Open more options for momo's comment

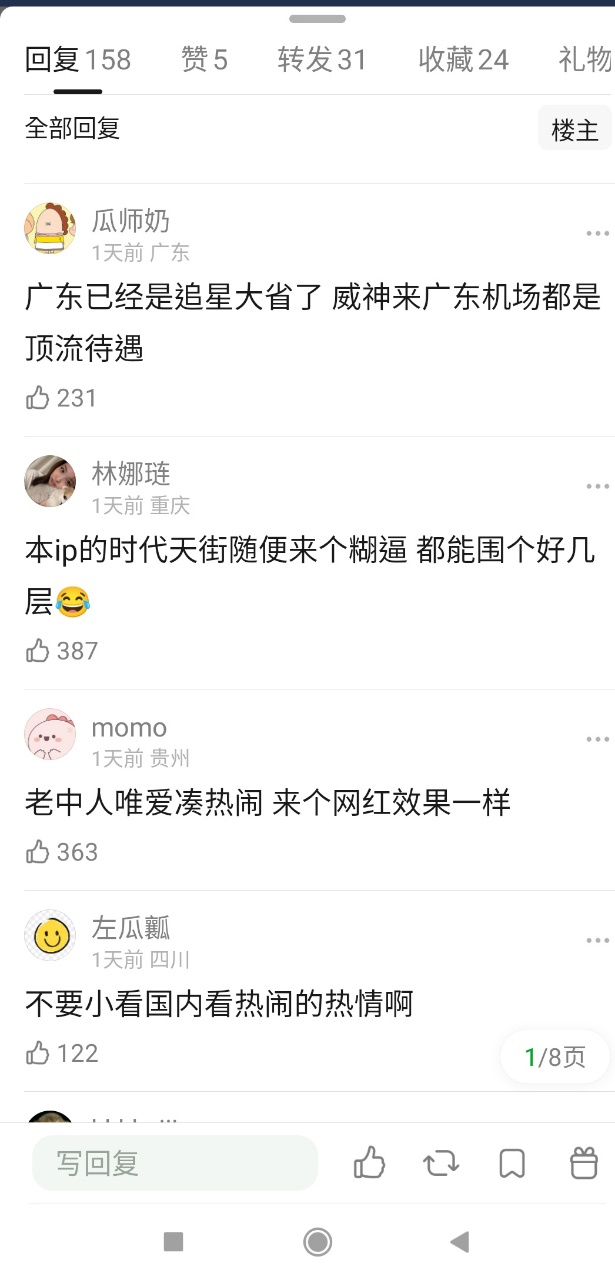pos(597,739)
